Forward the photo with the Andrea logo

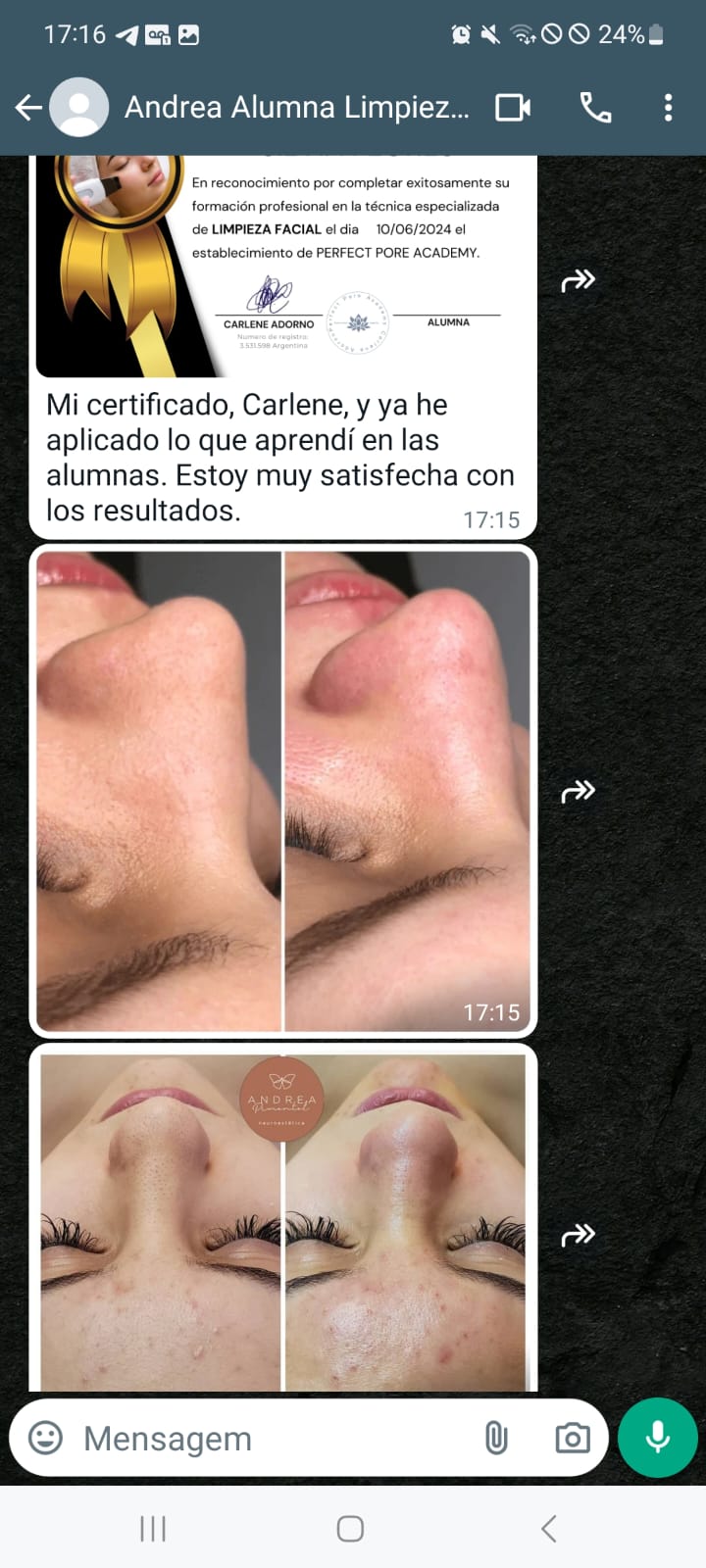tap(578, 1235)
